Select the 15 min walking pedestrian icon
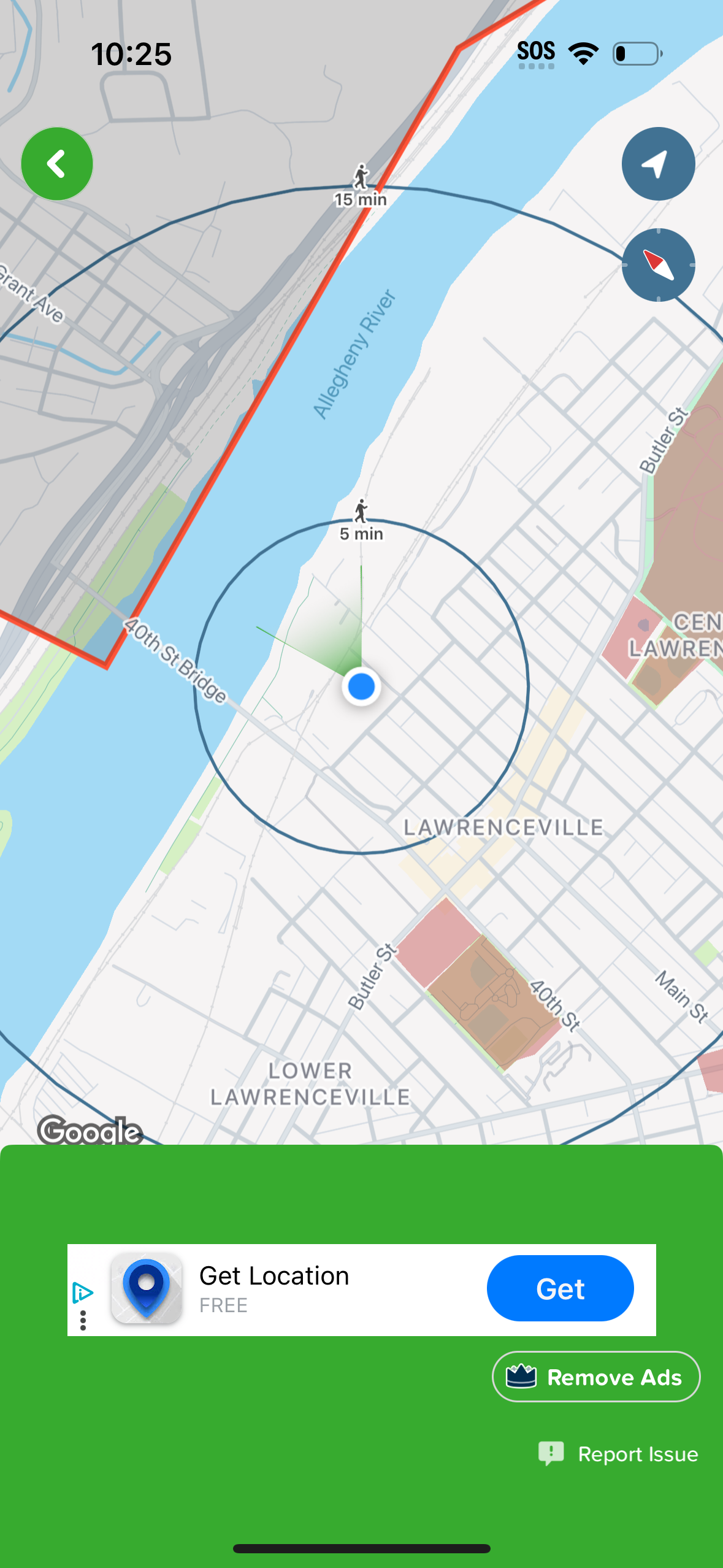This screenshot has height=1568, width=723. (361, 177)
